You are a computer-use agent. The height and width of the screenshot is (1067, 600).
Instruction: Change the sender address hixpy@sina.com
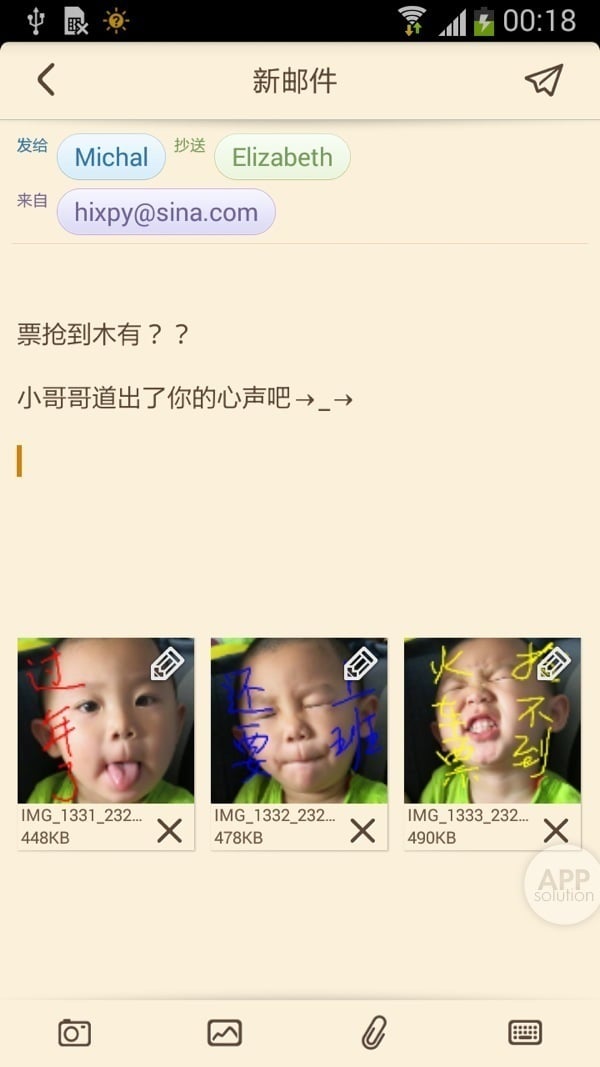166,212
